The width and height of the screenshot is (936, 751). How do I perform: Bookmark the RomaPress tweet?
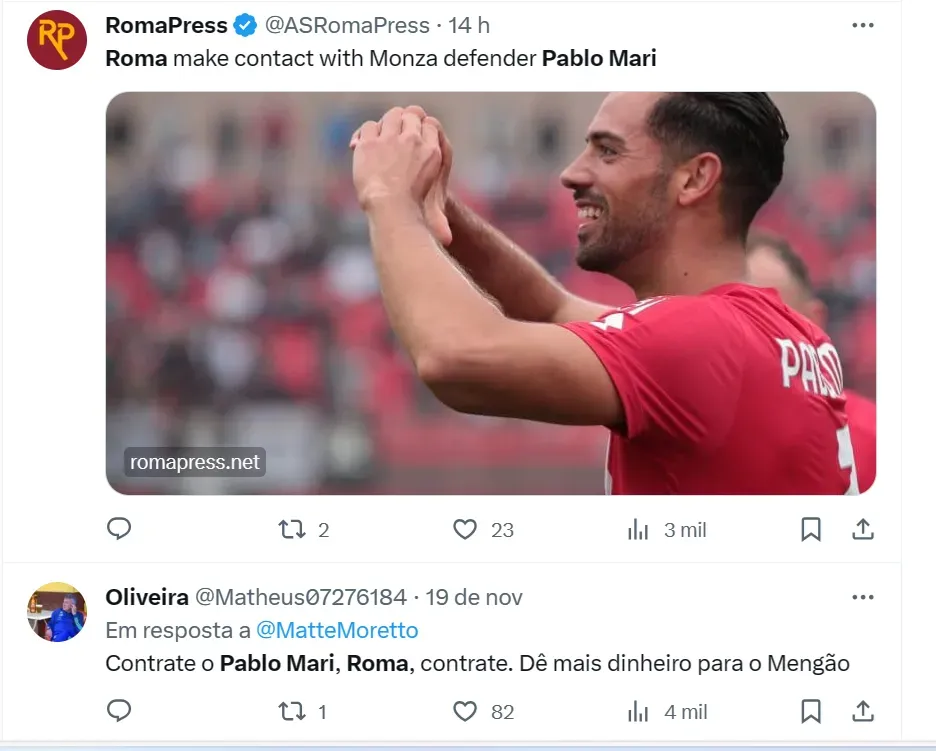pyautogui.click(x=811, y=529)
